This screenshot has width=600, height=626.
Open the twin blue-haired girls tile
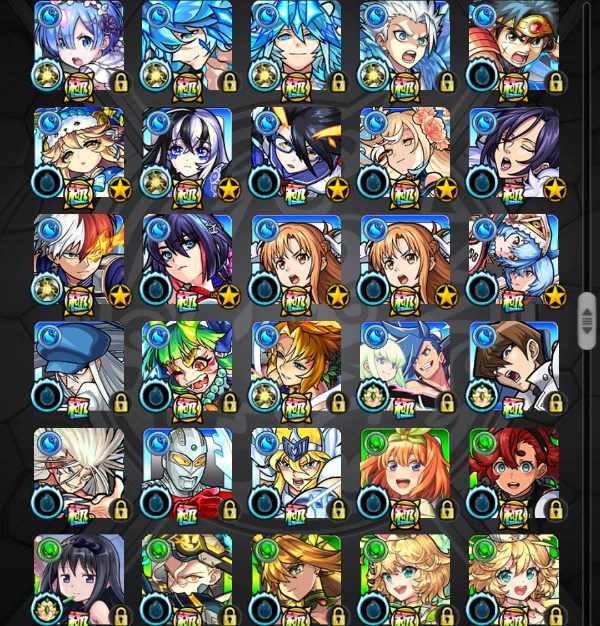(x=514, y=259)
